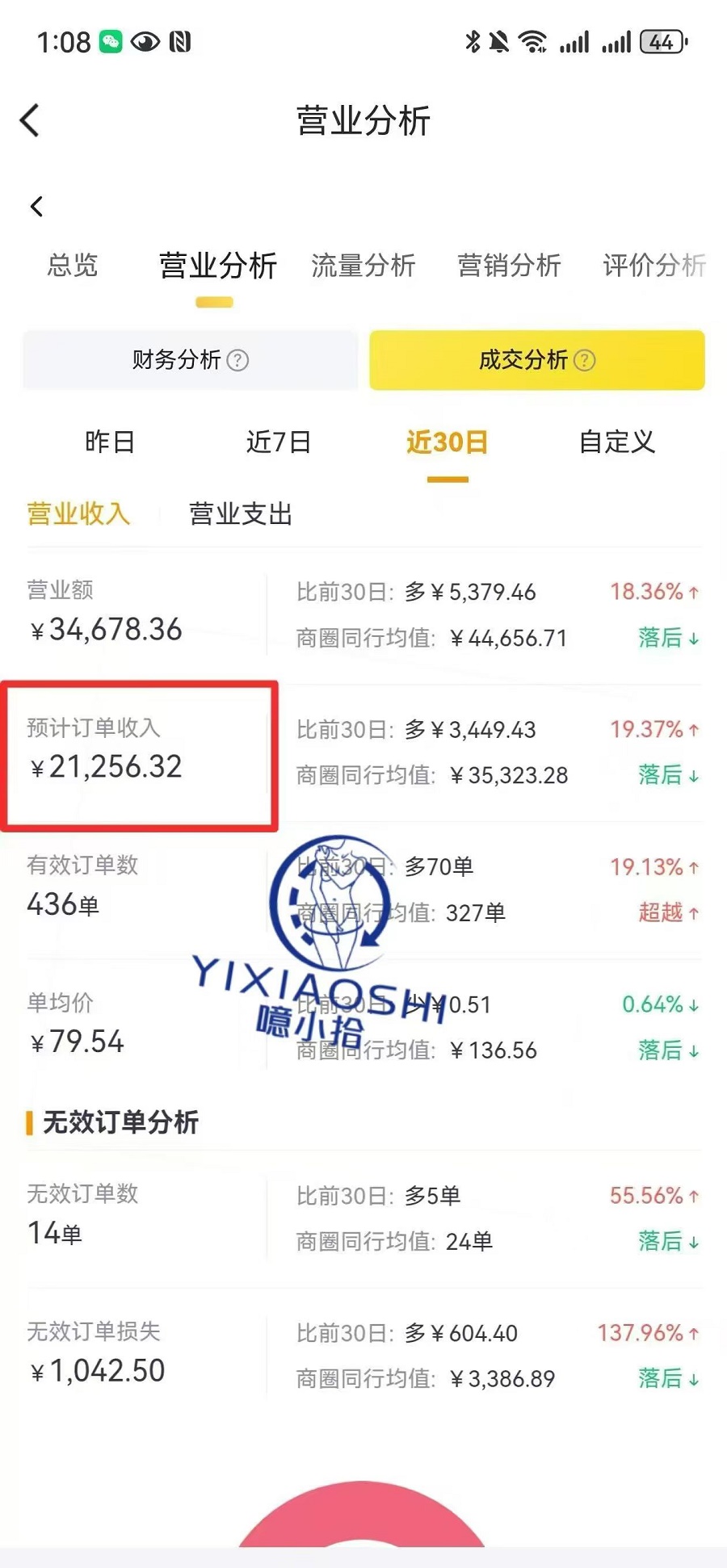The image size is (727, 1568).
Task: Select the 近30日 time range
Action: coord(448,442)
